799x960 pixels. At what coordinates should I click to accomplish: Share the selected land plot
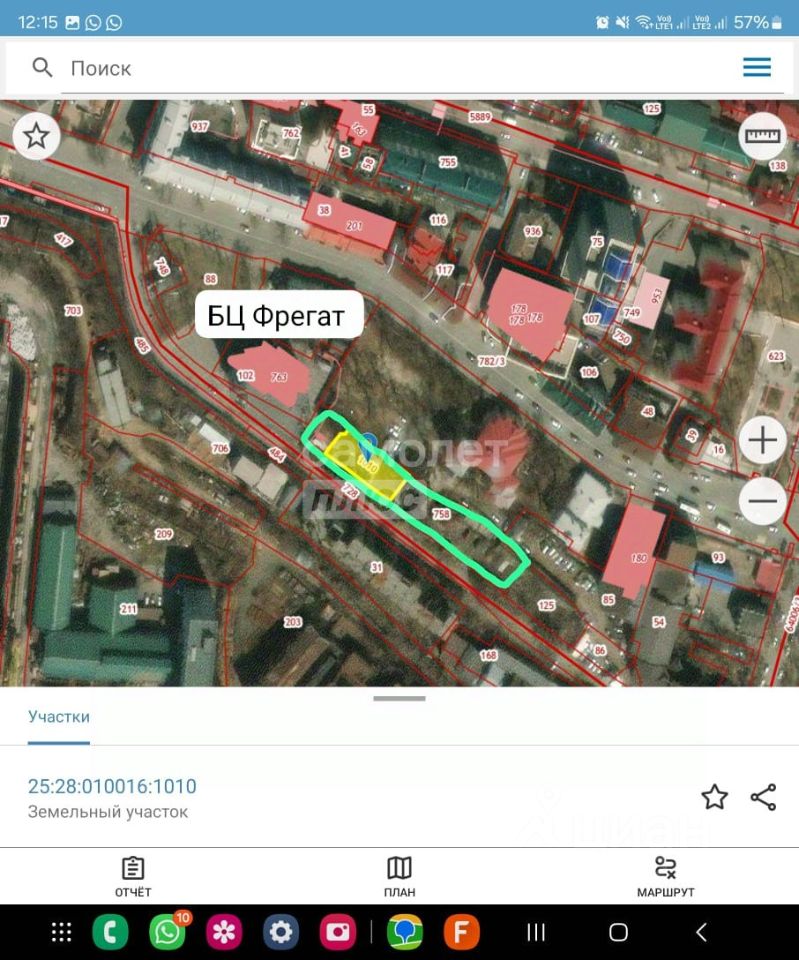(763, 797)
